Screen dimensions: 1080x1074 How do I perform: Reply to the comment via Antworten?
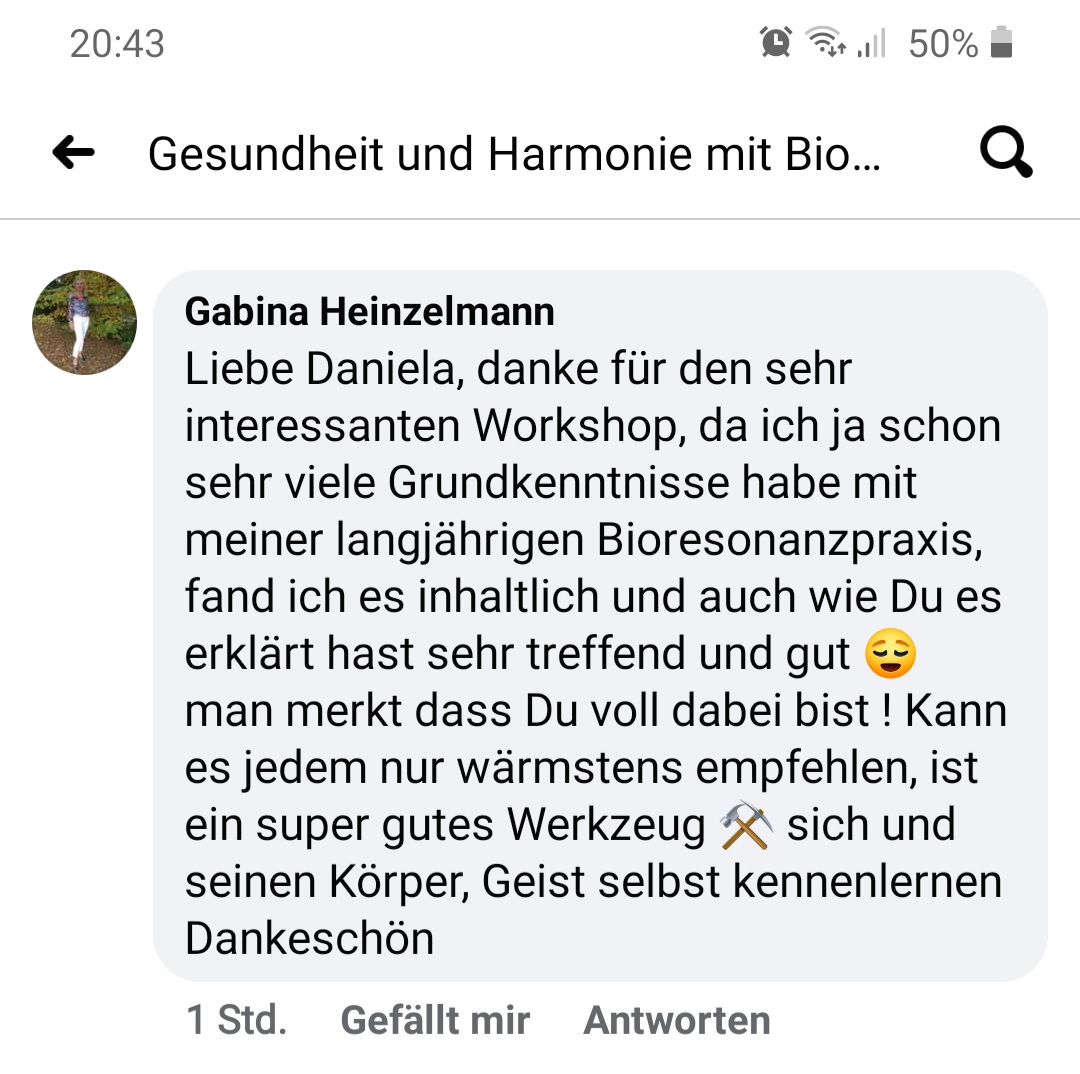tap(677, 1020)
